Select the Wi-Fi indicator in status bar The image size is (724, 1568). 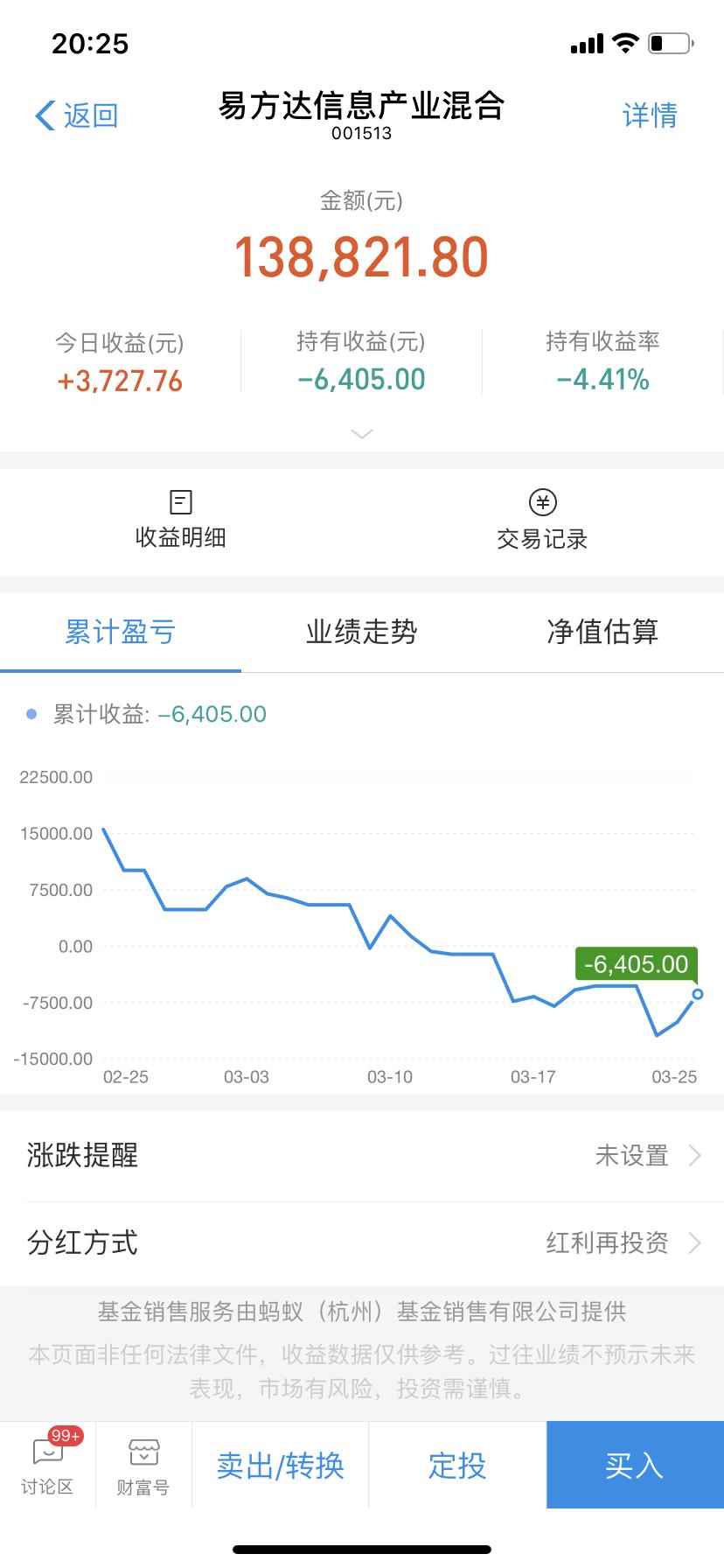(x=624, y=42)
